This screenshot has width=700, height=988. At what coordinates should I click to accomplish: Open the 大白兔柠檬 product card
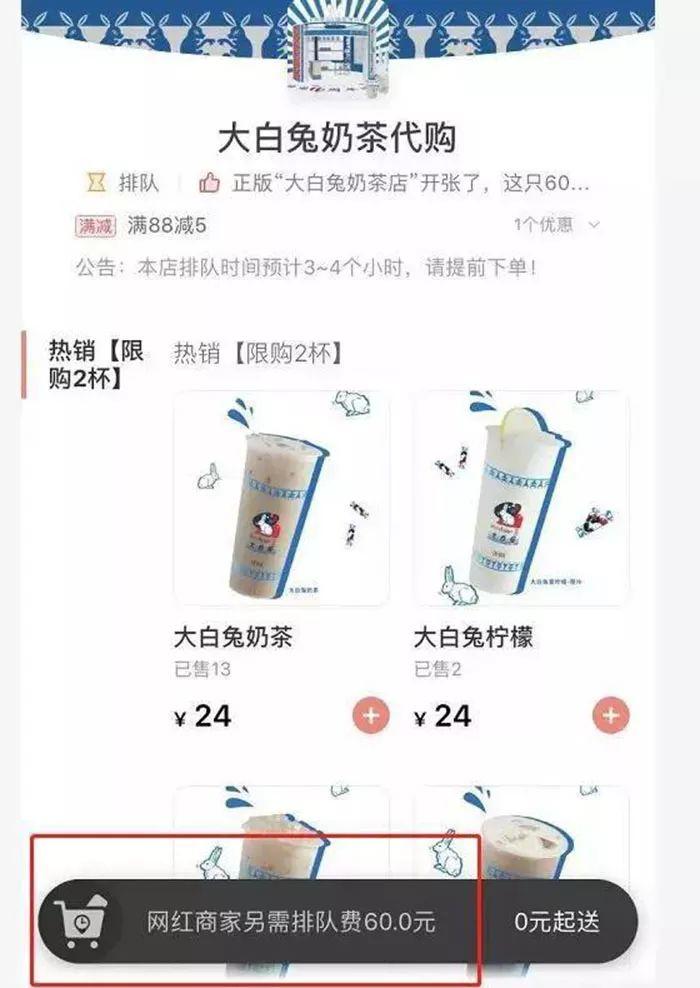(521, 498)
